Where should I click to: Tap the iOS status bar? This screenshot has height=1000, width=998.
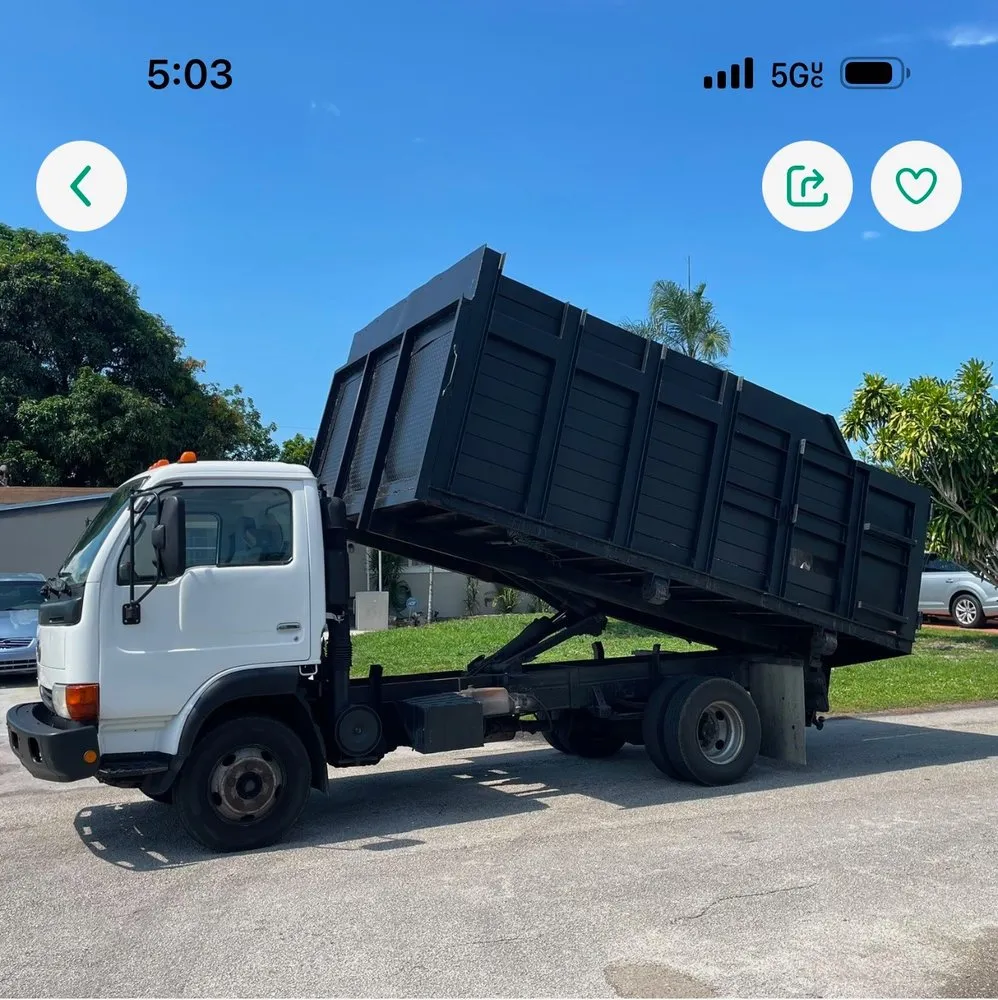tap(499, 72)
